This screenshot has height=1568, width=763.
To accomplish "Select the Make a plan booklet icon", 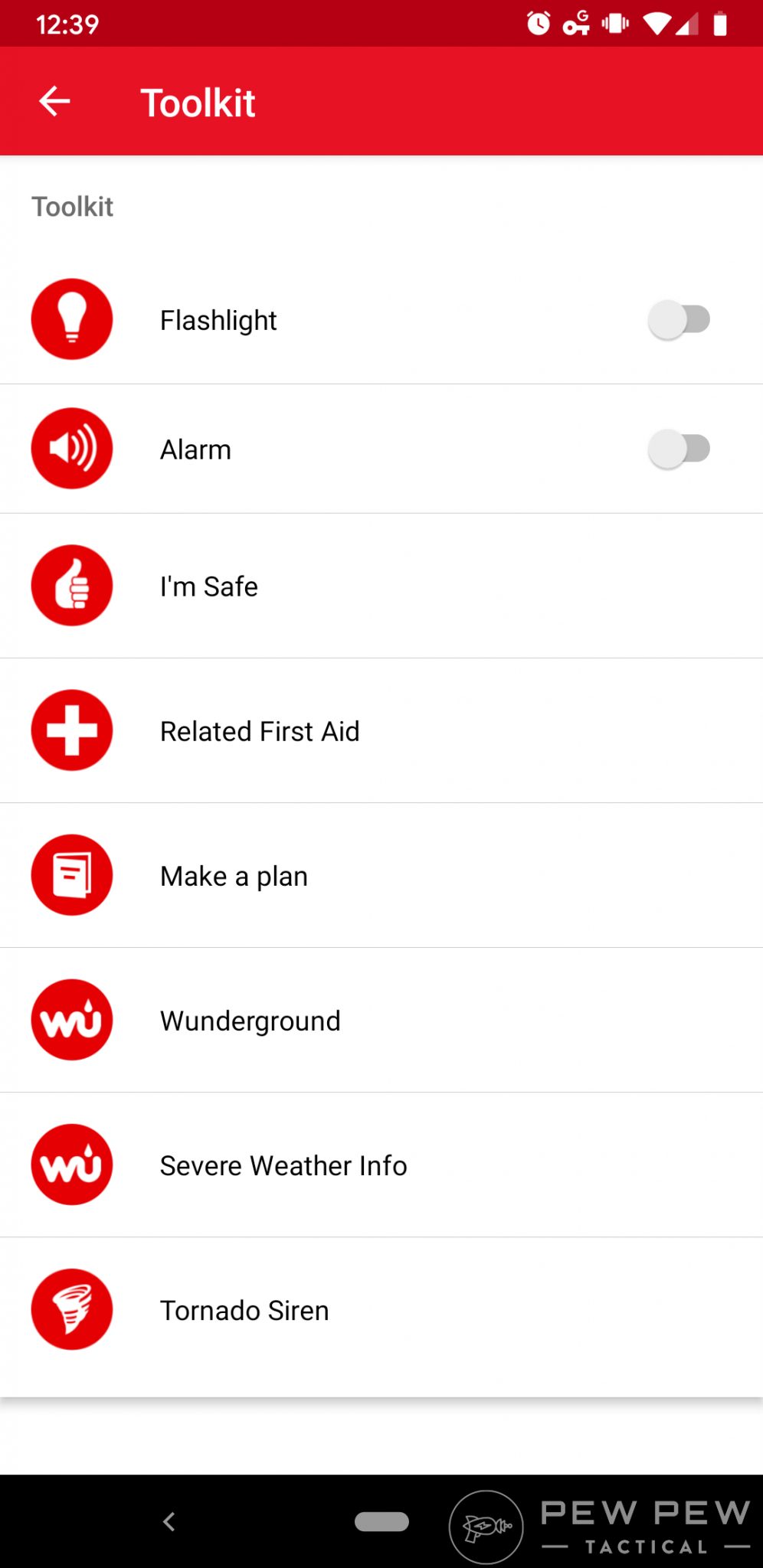I will (x=71, y=874).
